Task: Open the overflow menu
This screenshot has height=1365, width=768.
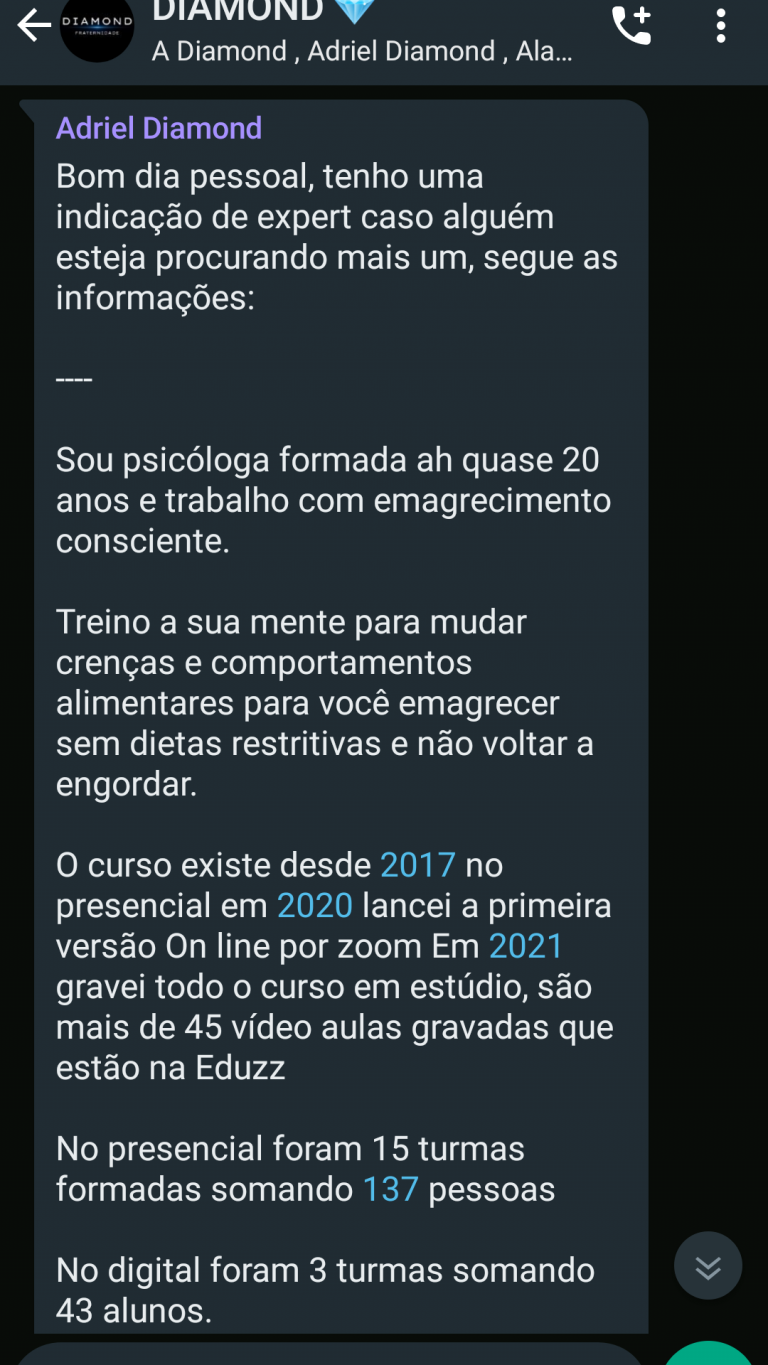Action: click(x=721, y=26)
